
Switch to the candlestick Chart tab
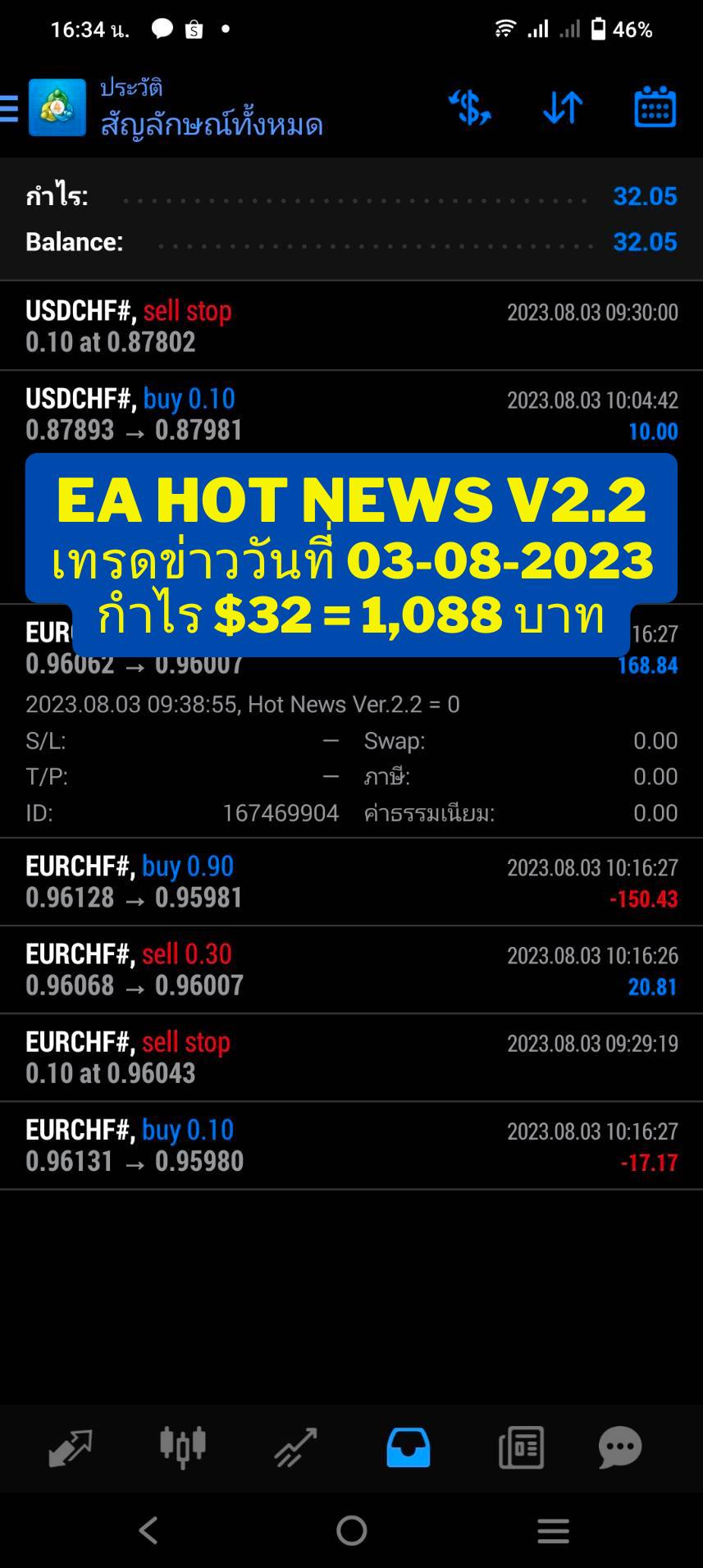(x=182, y=1447)
